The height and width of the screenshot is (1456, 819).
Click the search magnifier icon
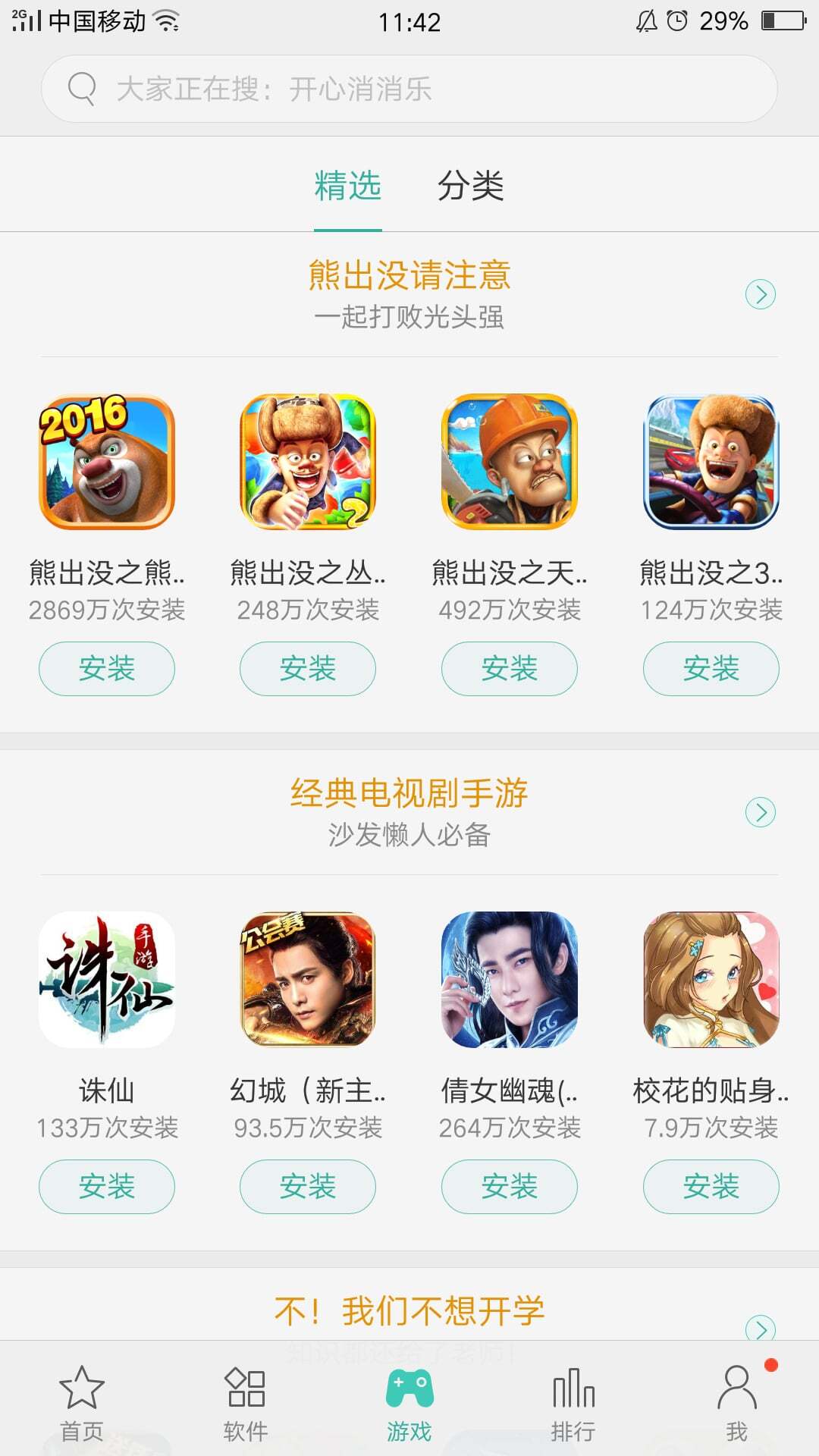click(x=81, y=88)
